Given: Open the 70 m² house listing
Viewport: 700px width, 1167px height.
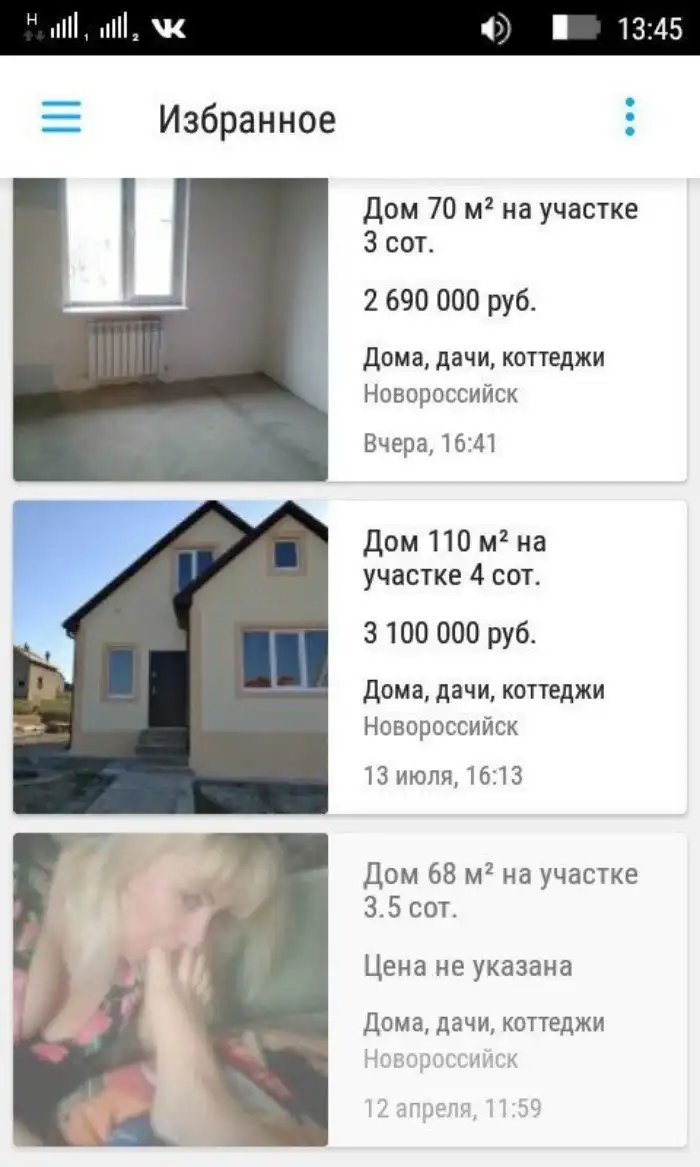Looking at the screenshot, I should tap(499, 227).
